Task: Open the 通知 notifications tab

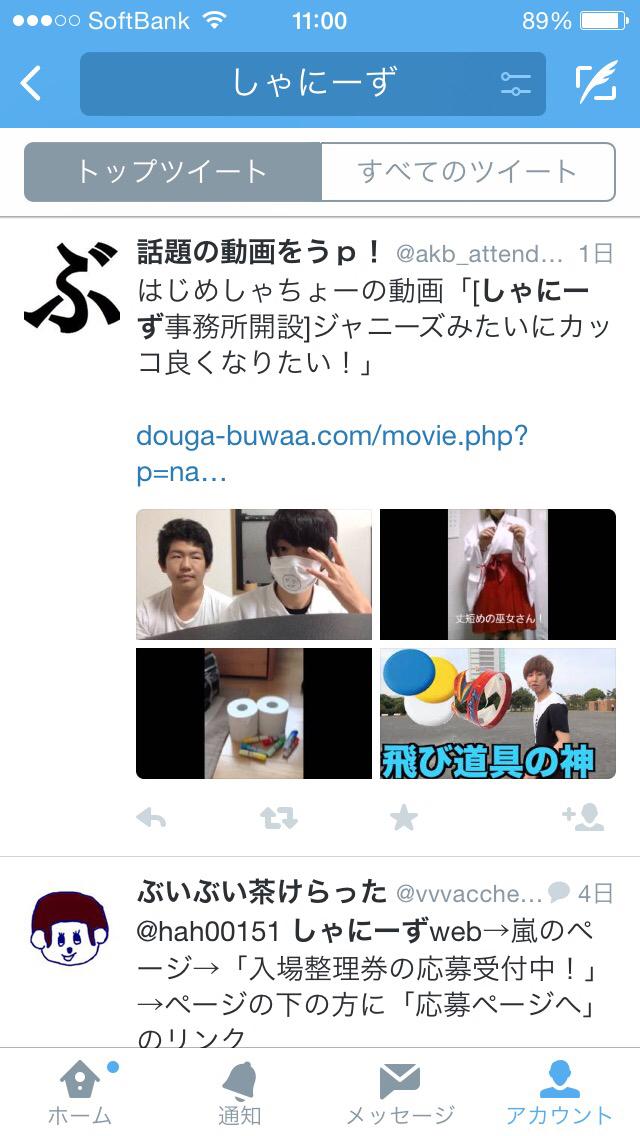Action: pyautogui.click(x=240, y=1092)
